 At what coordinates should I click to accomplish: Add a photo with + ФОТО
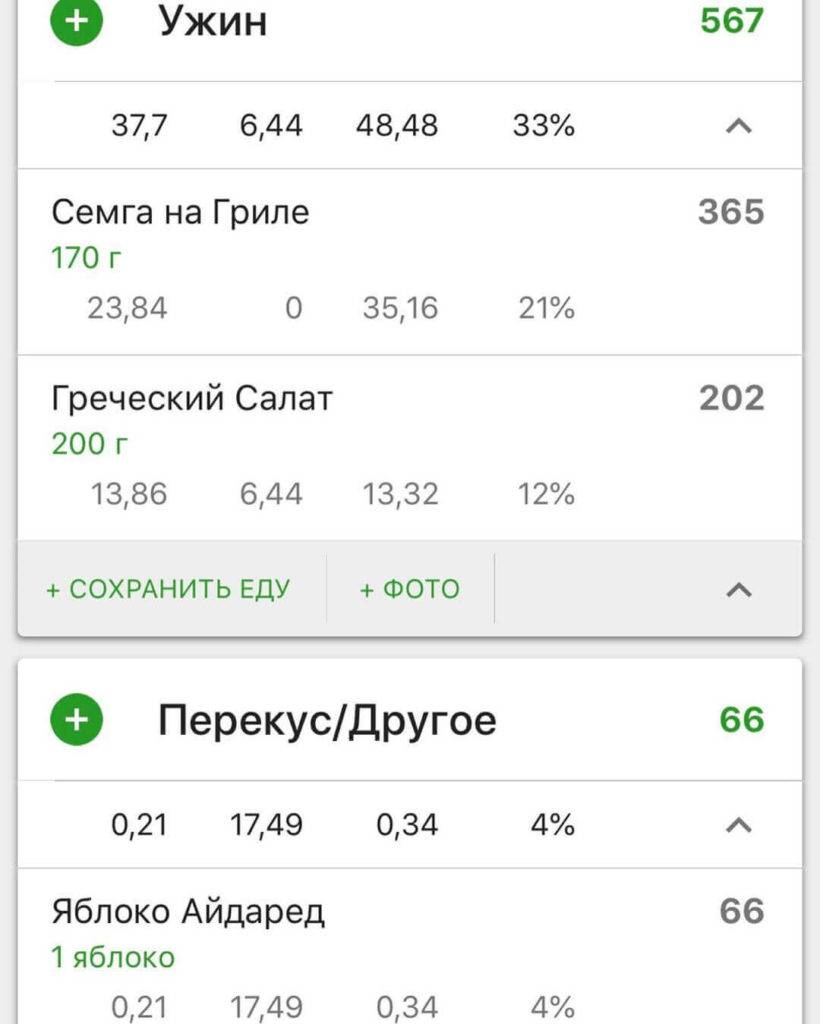pos(410,589)
